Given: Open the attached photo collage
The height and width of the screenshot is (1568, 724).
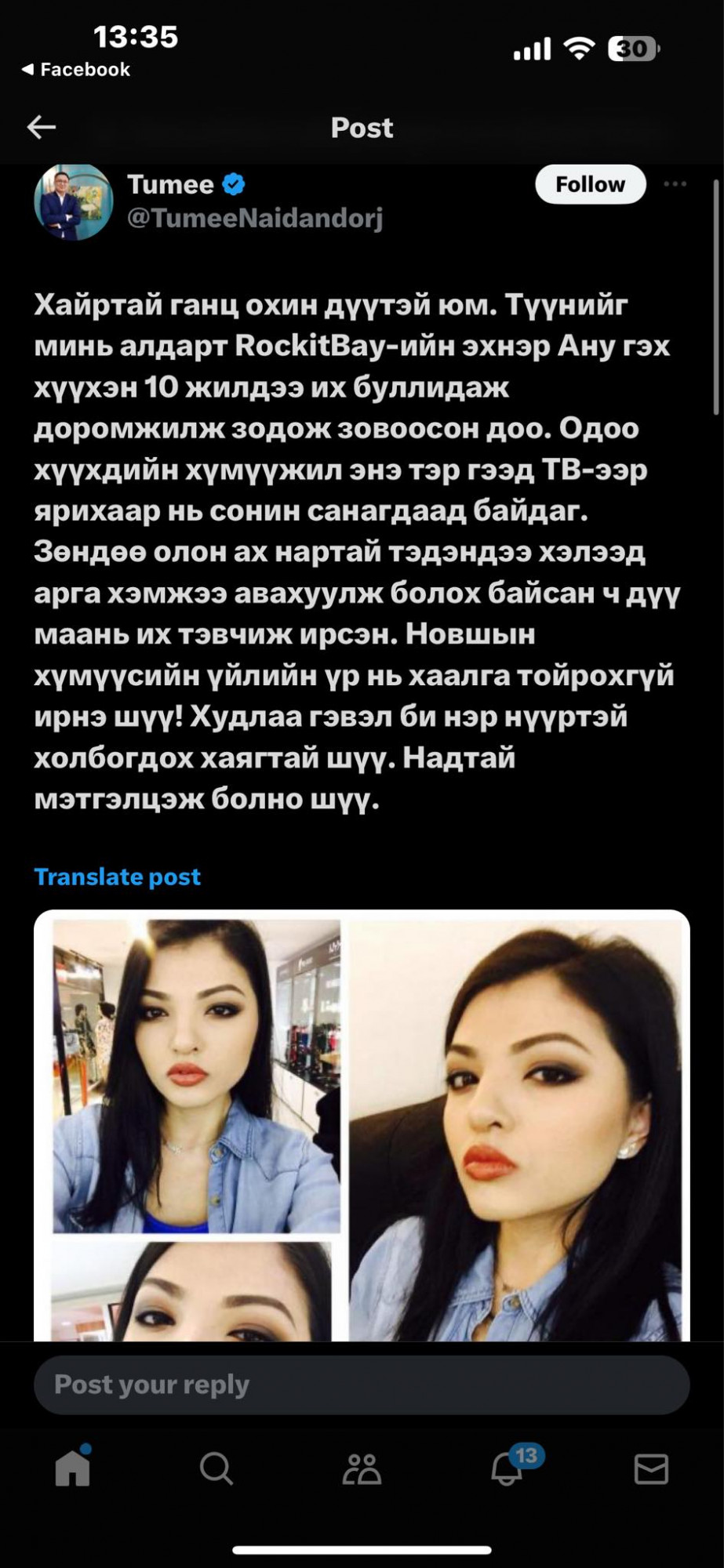Looking at the screenshot, I should click(362, 1125).
